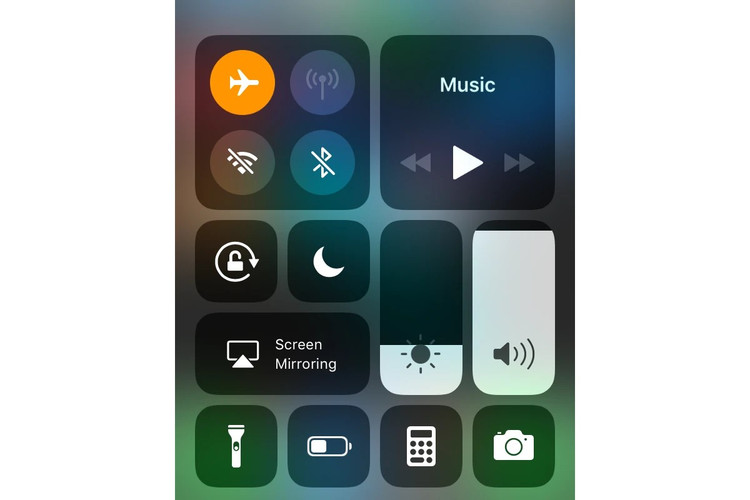Toggle cellular data

(322, 82)
